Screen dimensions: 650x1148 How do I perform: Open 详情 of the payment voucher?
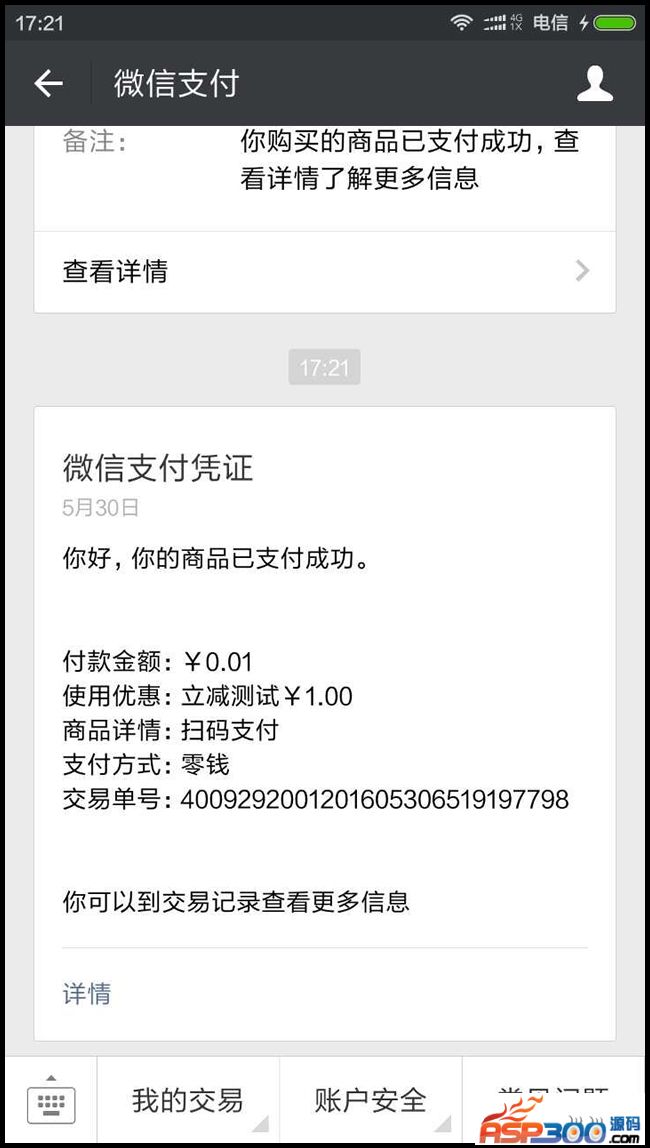pyautogui.click(x=87, y=993)
